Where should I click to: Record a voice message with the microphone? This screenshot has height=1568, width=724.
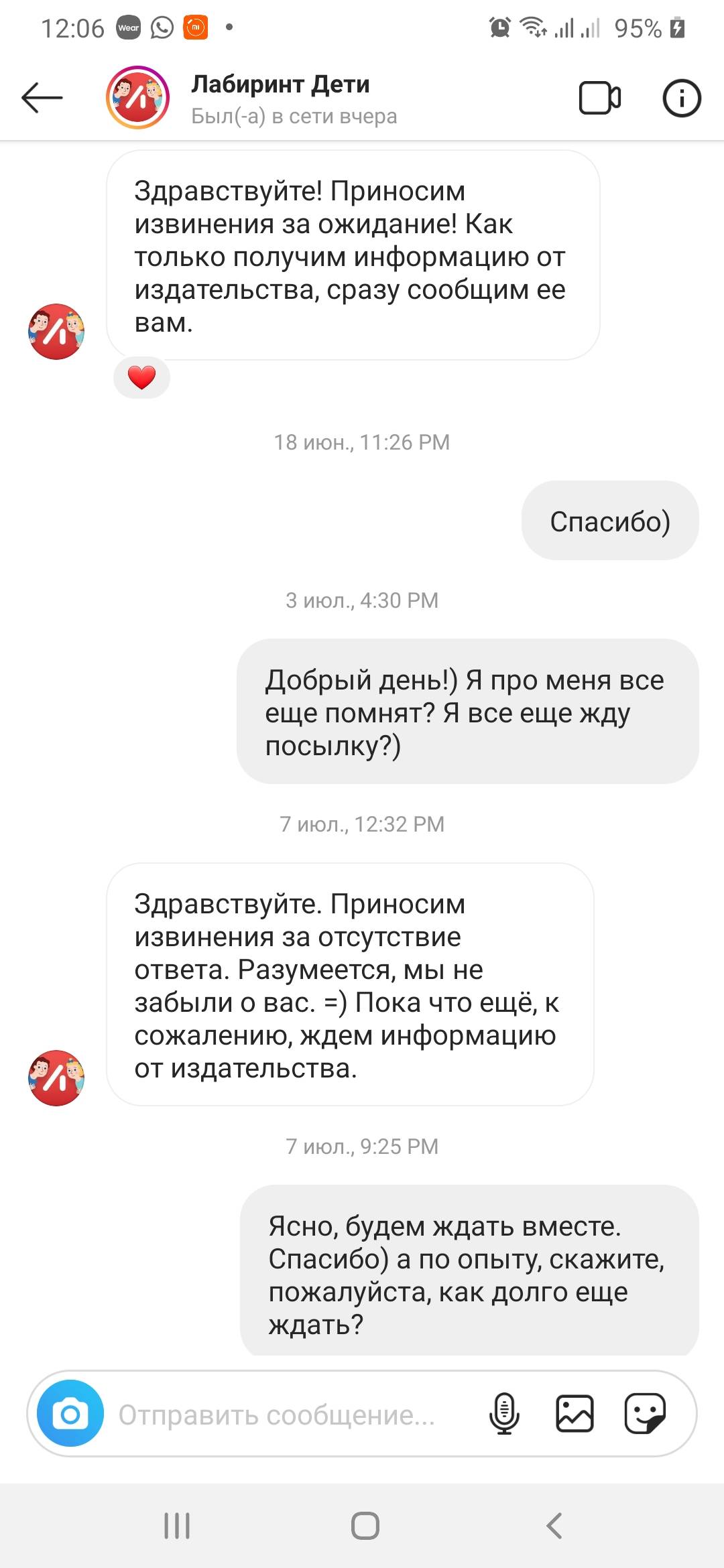[x=504, y=1413]
